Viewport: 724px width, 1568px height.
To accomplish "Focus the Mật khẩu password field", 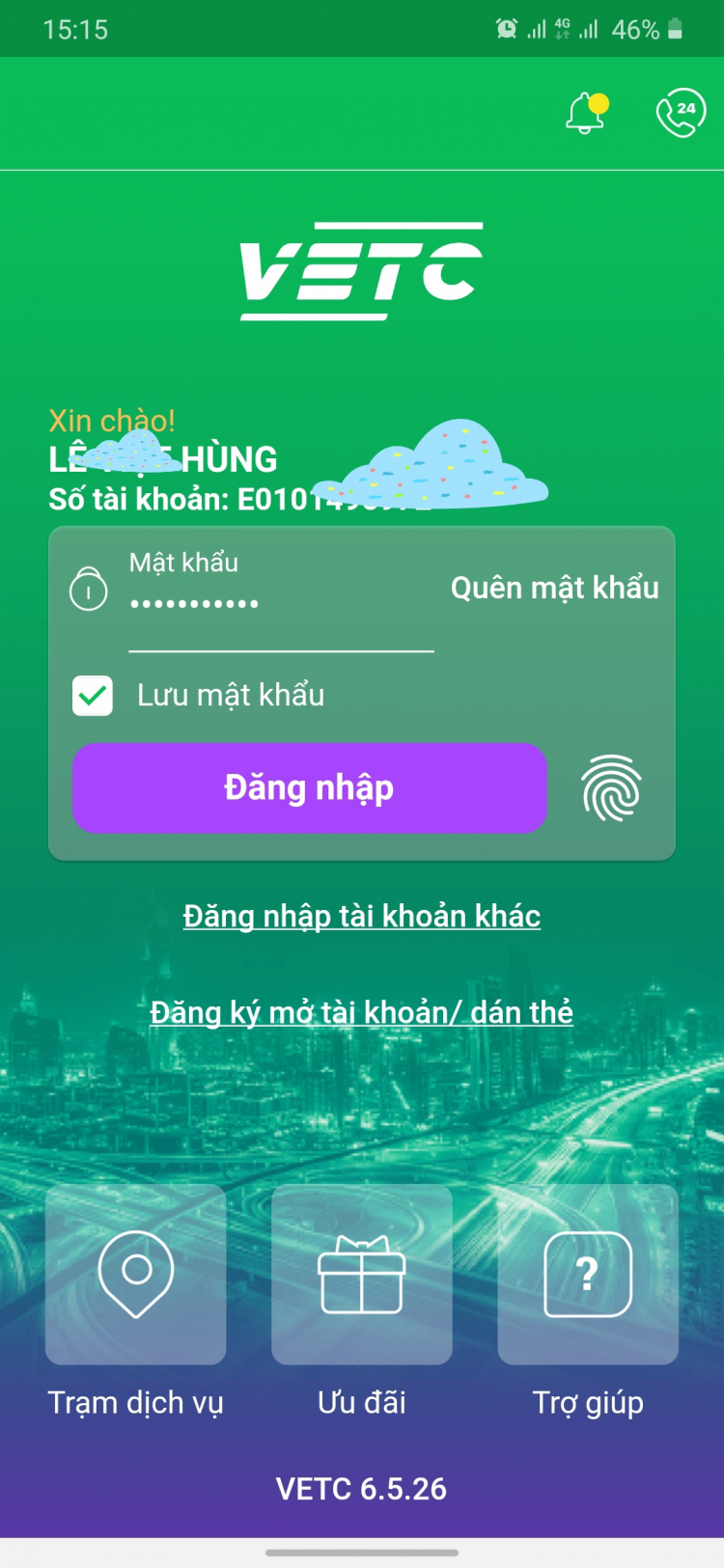I will pyautogui.click(x=280, y=604).
